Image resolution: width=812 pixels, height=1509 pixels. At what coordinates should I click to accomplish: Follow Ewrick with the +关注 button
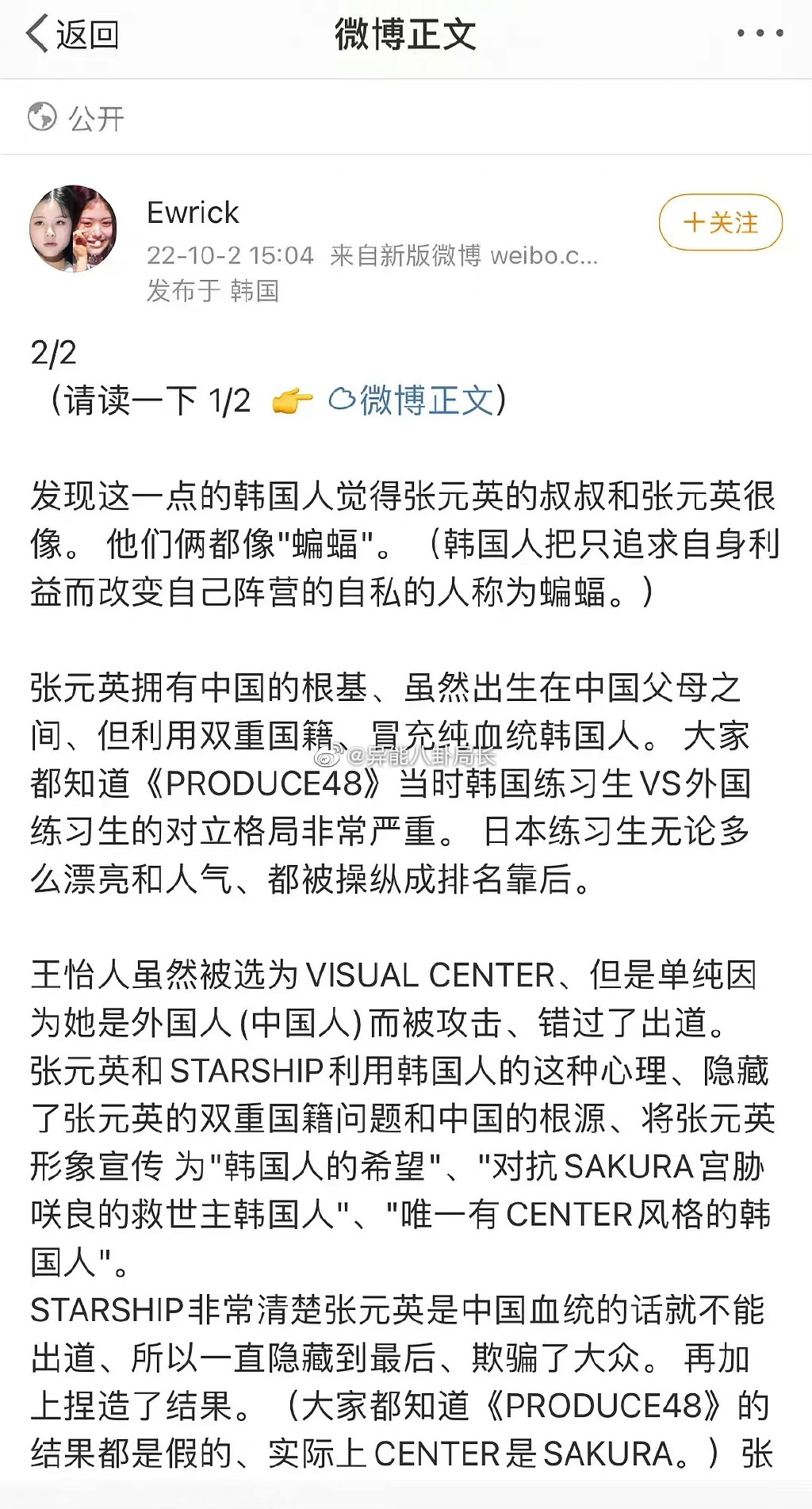[x=720, y=223]
